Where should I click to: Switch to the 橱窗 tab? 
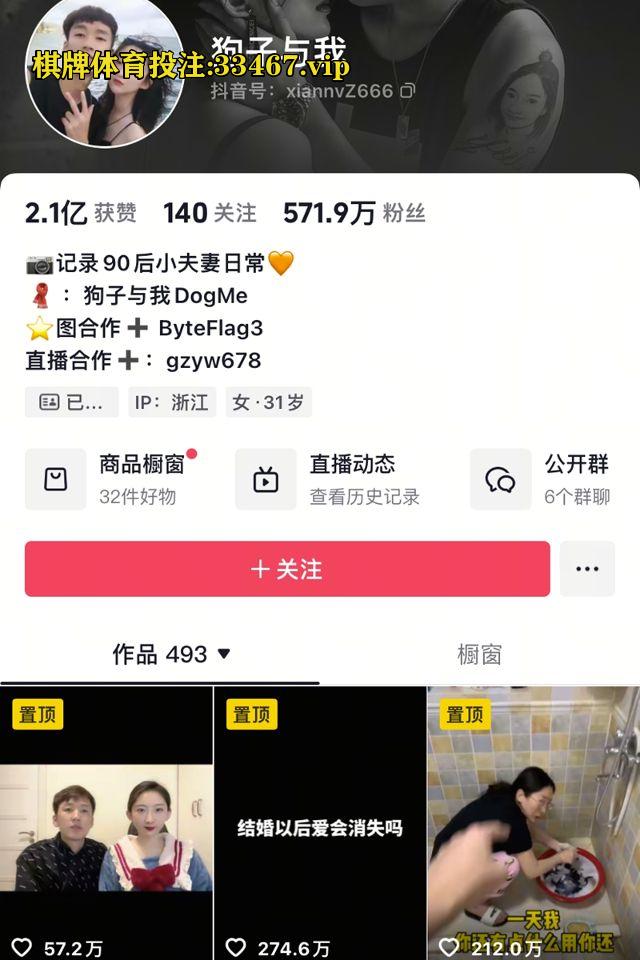[x=479, y=654]
